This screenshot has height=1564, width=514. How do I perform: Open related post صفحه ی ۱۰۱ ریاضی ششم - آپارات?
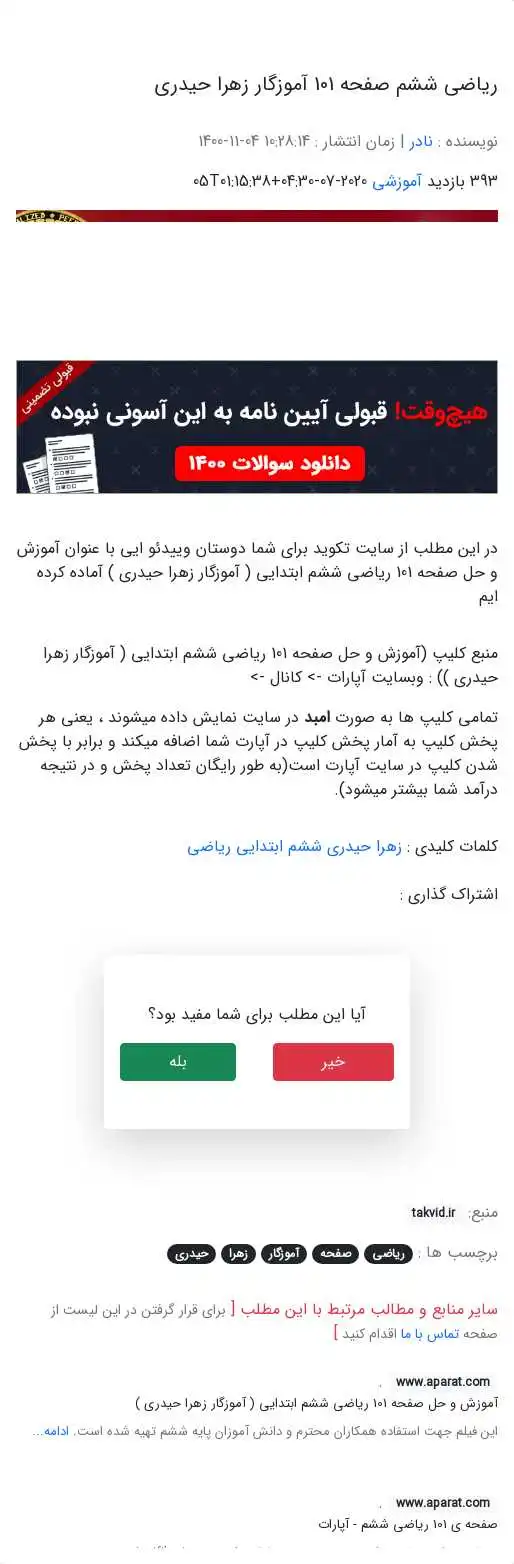408,1525
